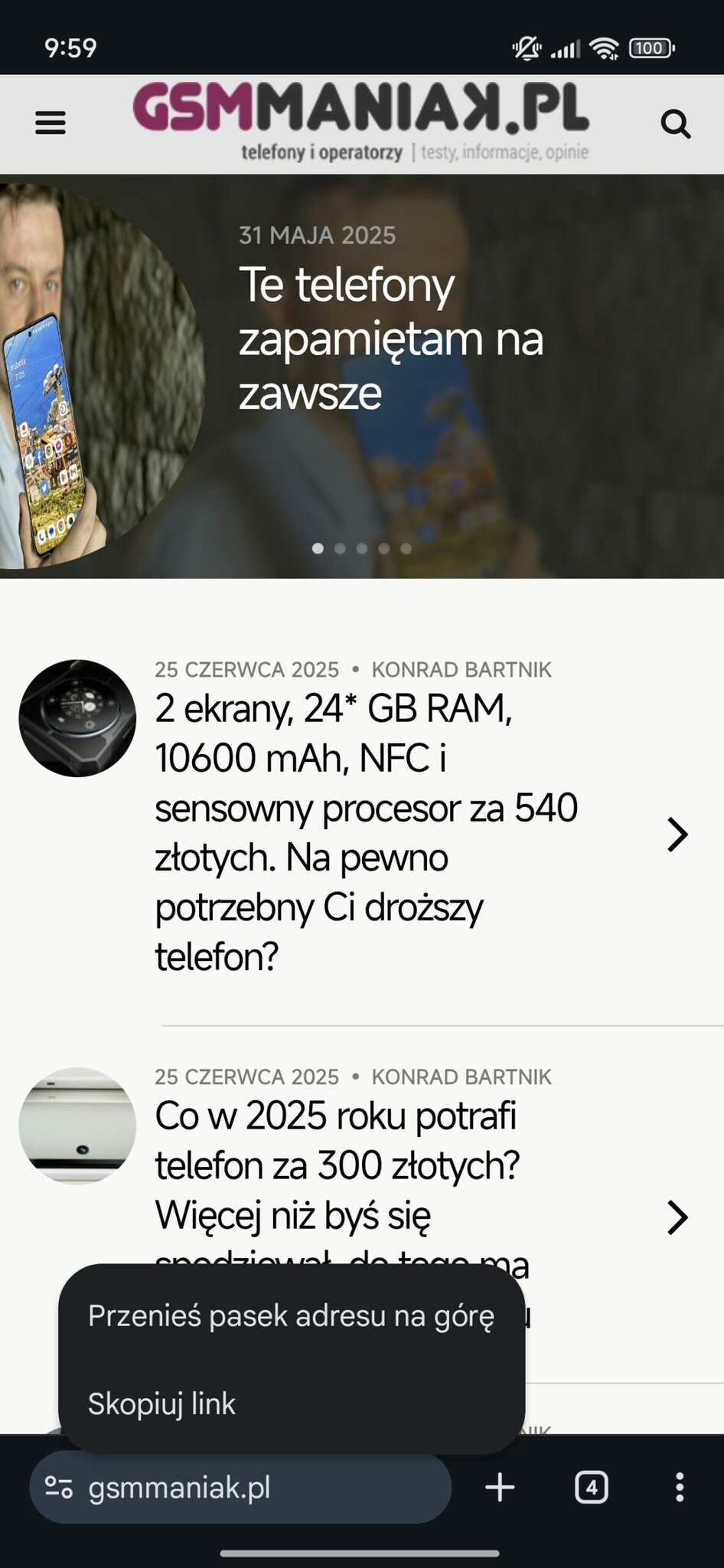Open the article about 2 ekrany, 24 GB RAM

tap(366, 832)
